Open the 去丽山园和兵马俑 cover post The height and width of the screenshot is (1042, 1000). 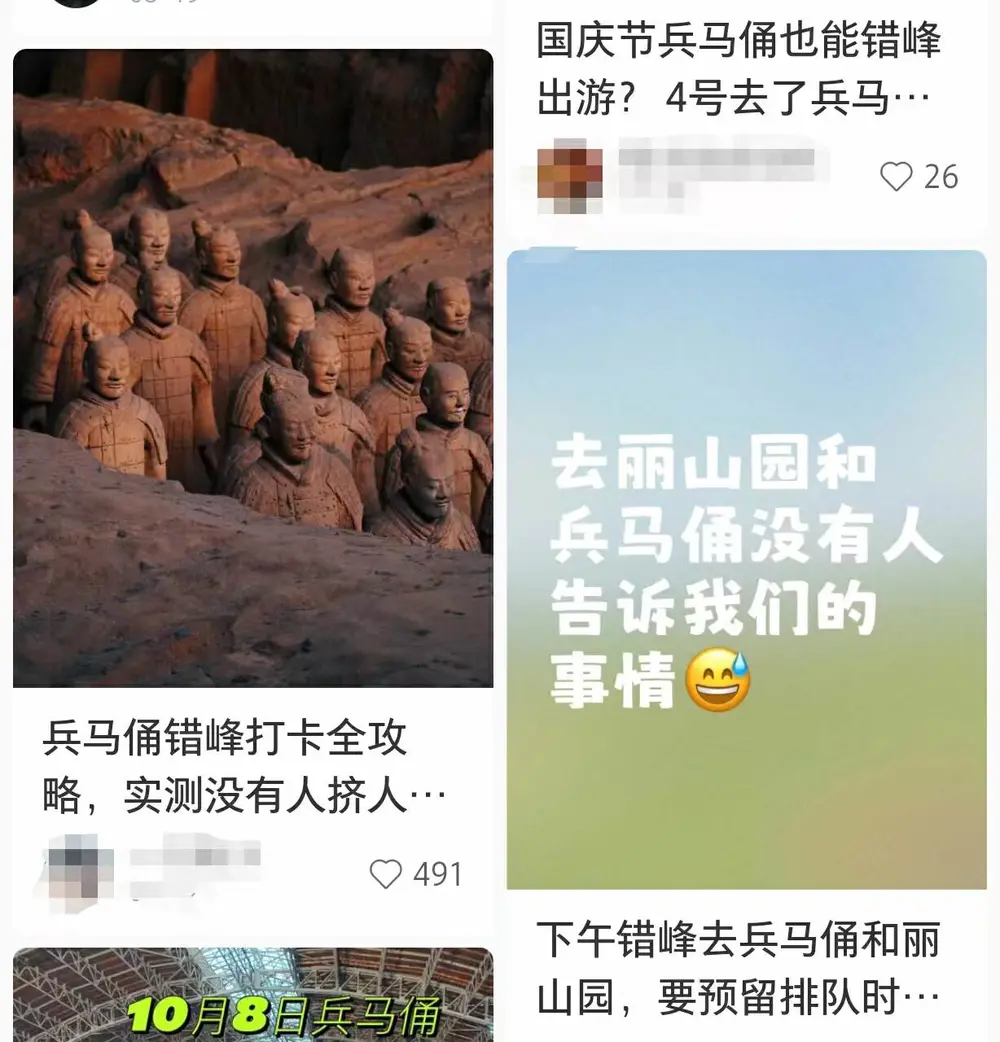(746, 568)
